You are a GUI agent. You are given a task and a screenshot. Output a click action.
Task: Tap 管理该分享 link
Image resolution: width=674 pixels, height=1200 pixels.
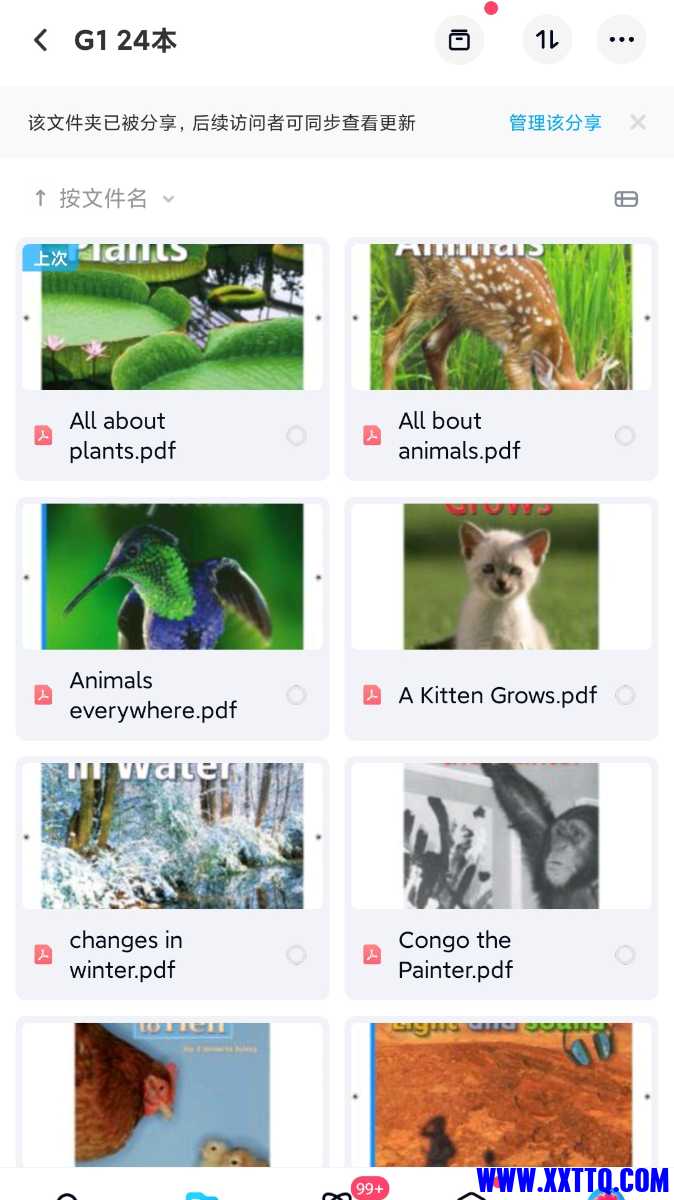click(555, 123)
